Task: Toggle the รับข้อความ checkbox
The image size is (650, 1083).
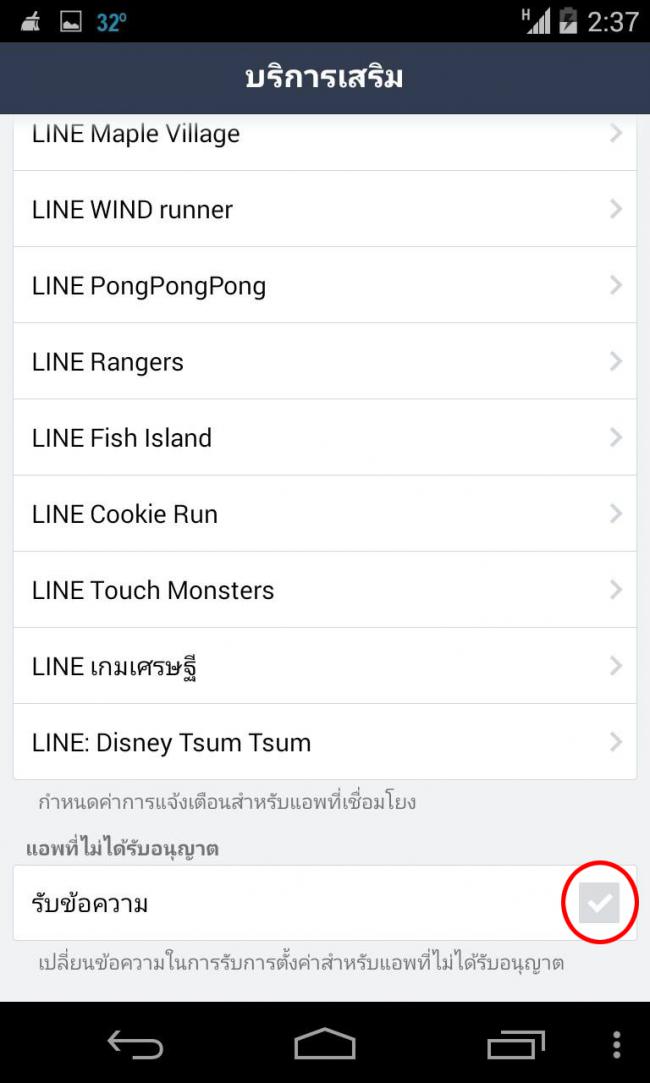Action: point(599,904)
